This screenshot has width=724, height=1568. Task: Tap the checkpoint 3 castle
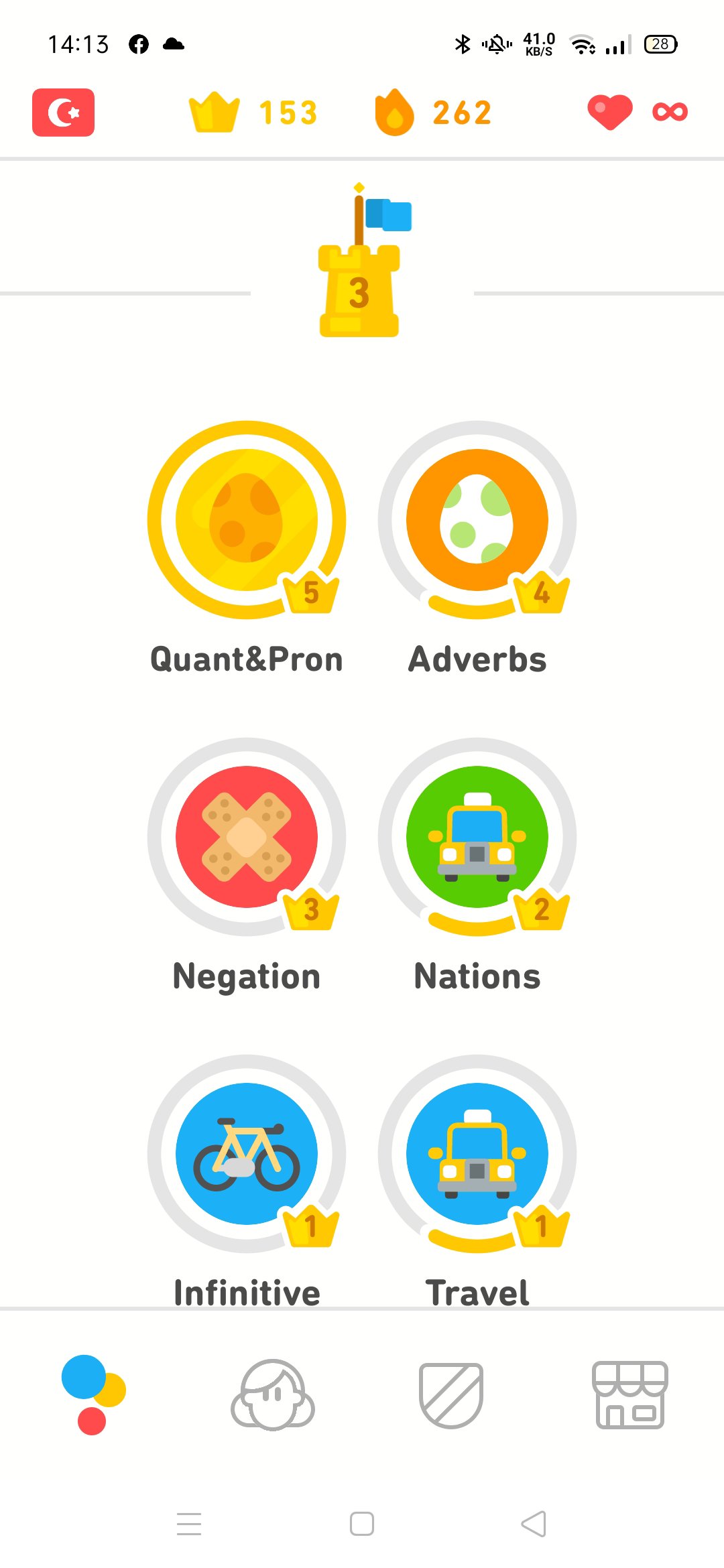(x=359, y=281)
